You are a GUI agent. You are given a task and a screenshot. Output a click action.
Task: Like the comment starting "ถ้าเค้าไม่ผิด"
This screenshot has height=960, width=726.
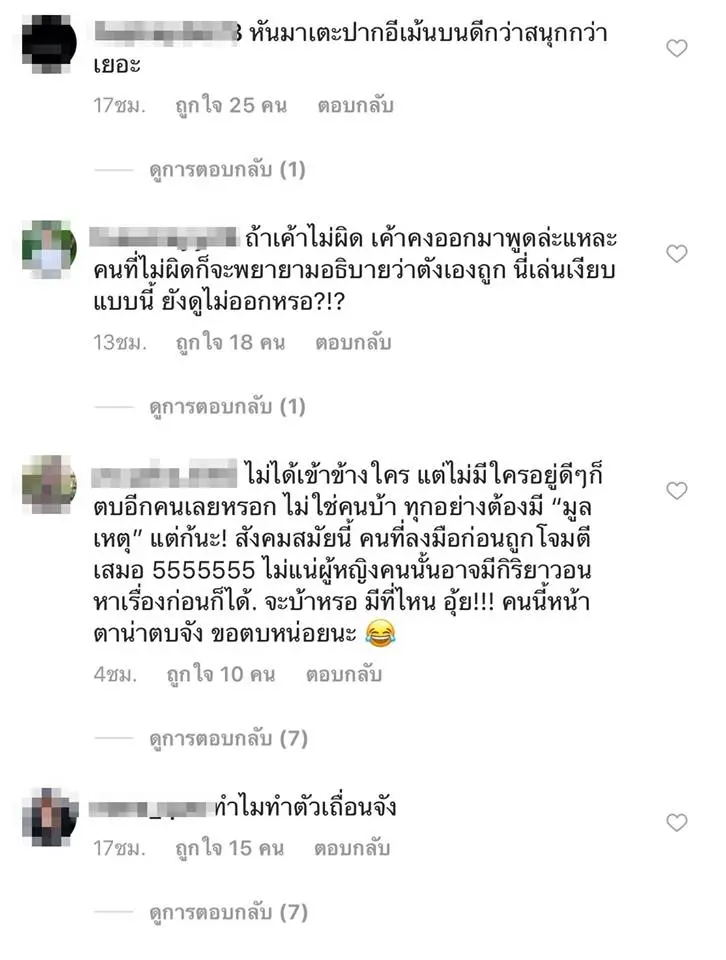[677, 254]
